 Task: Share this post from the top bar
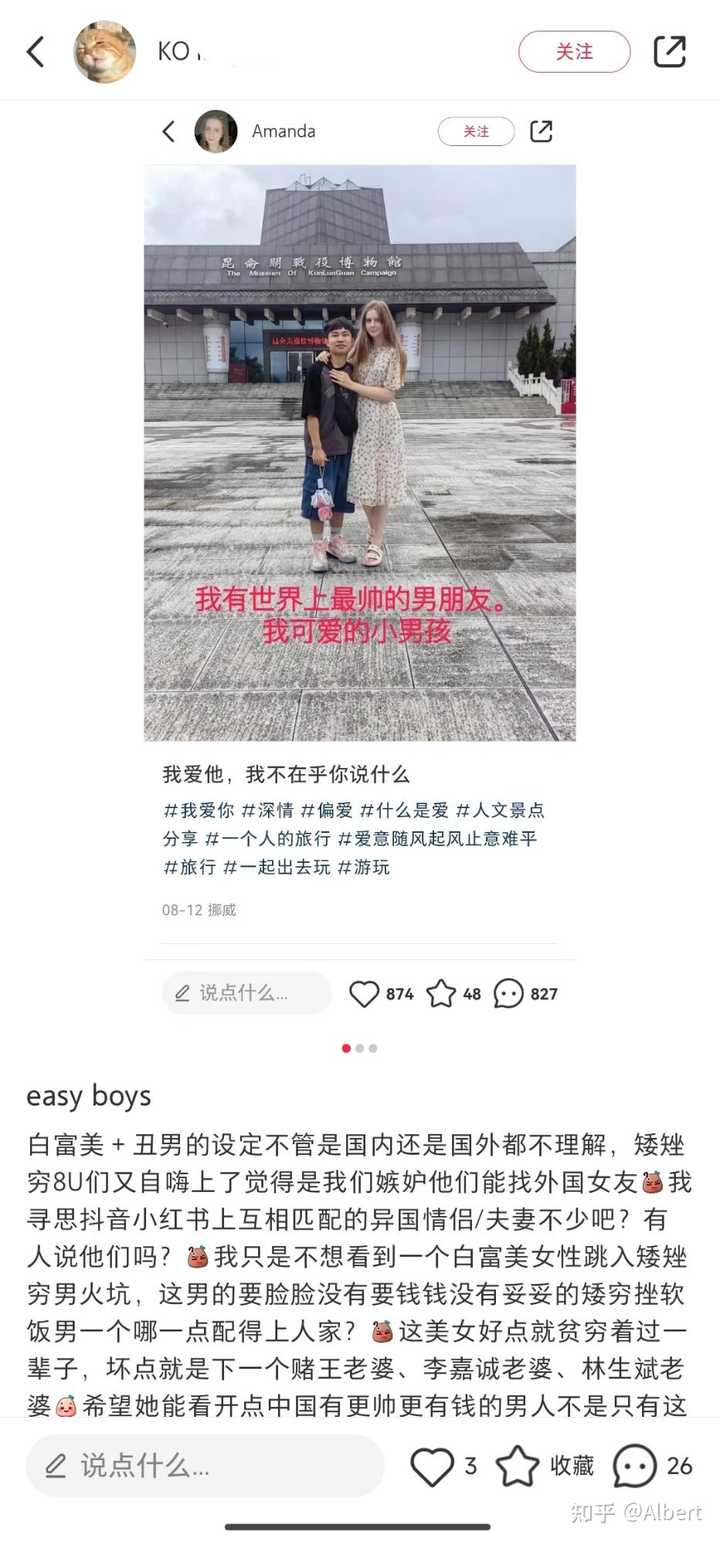tap(670, 51)
